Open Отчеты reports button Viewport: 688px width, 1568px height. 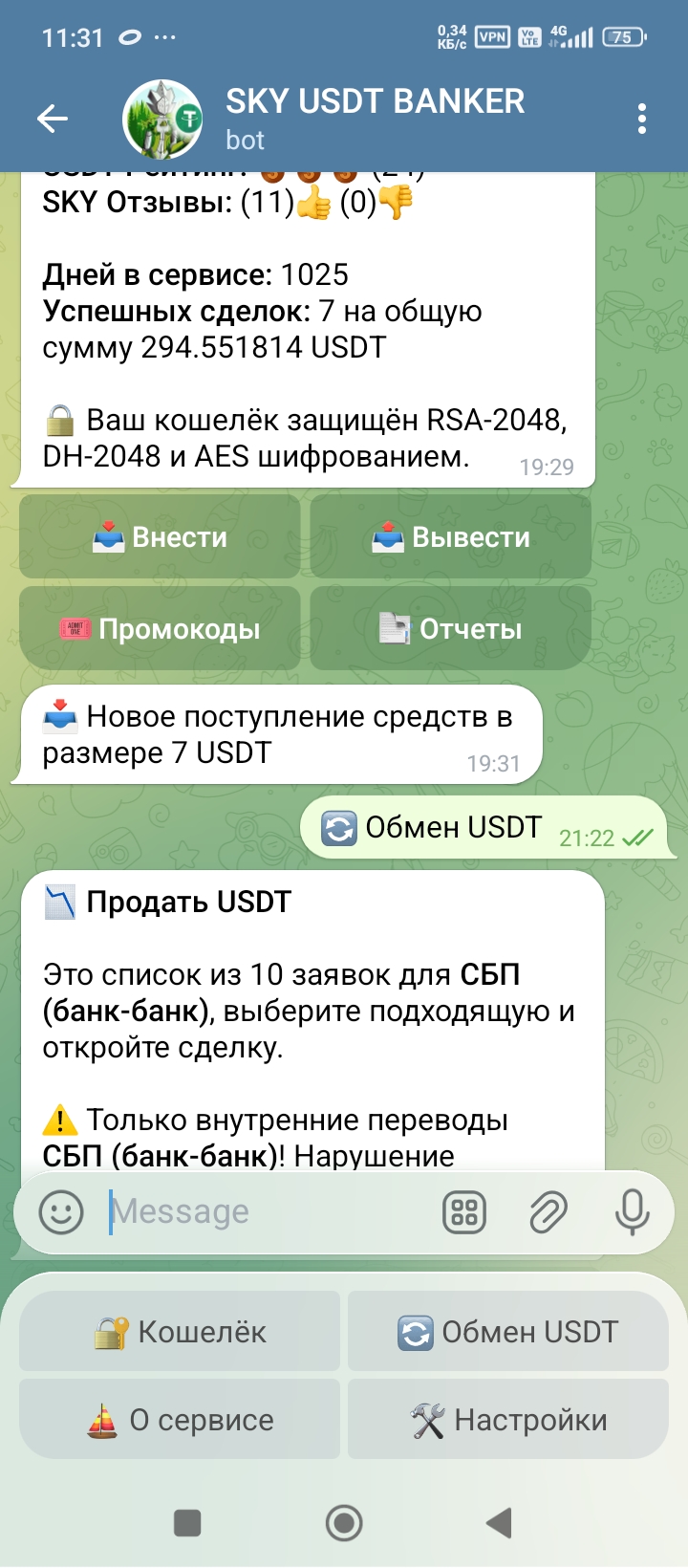pos(450,628)
